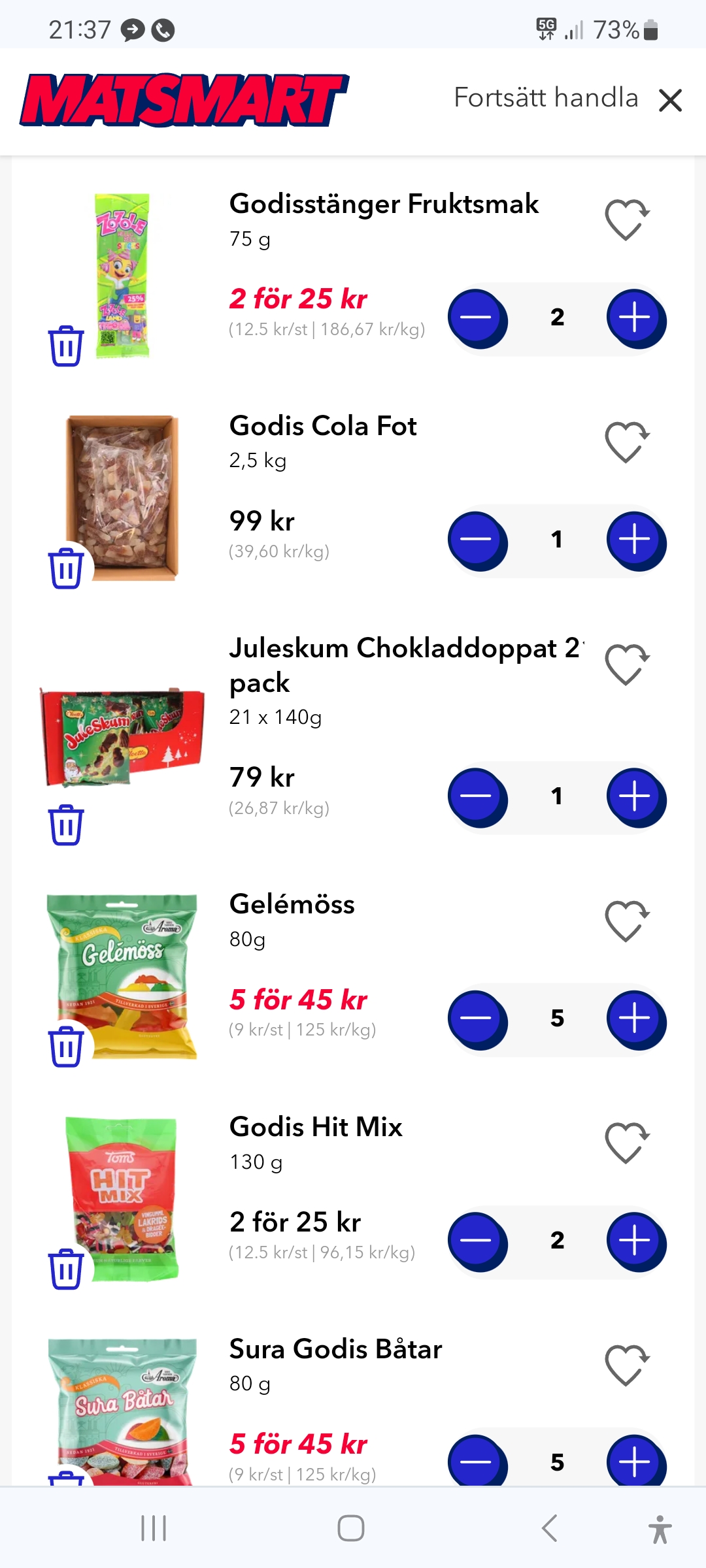Save Juleskum Chokladdoppat to favorites
Viewport: 706px width, 1568px height.
(x=626, y=664)
